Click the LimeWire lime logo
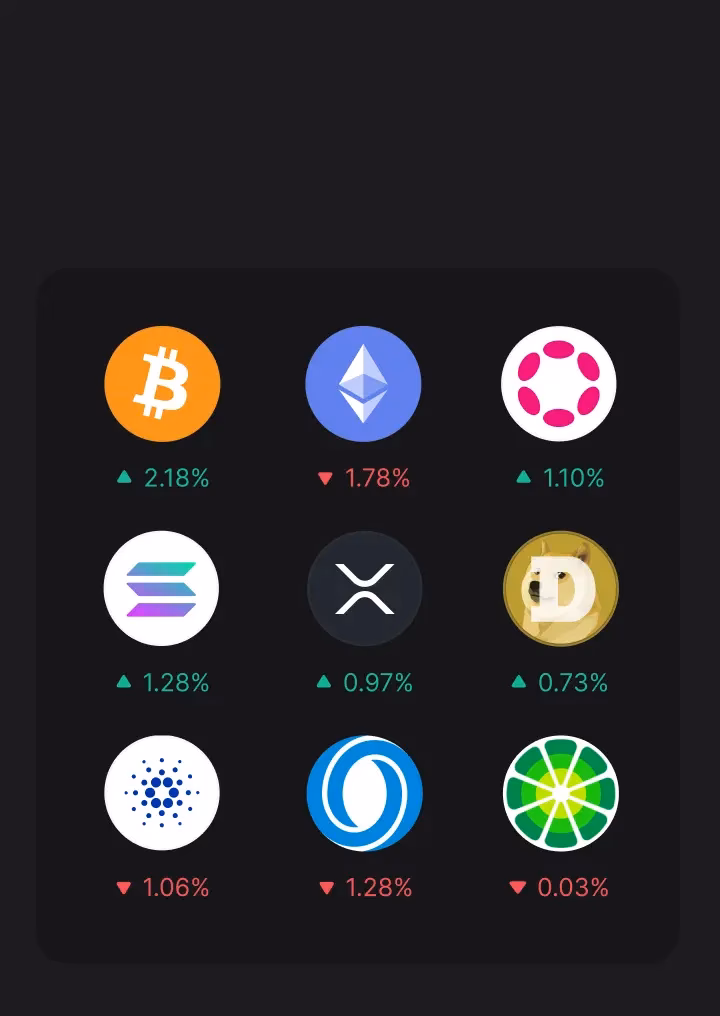This screenshot has height=1016, width=720. [x=561, y=792]
